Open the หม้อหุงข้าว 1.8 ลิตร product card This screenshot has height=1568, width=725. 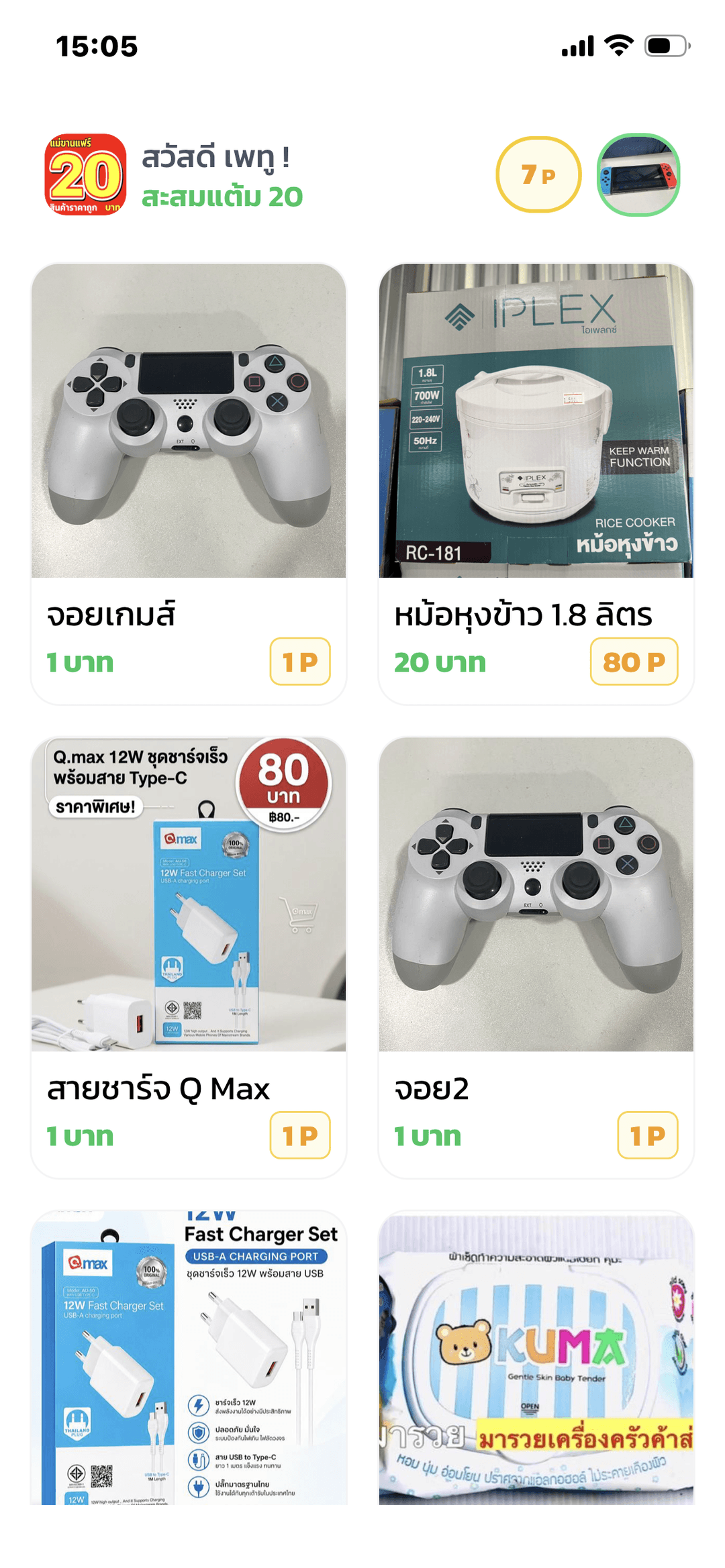536,484
